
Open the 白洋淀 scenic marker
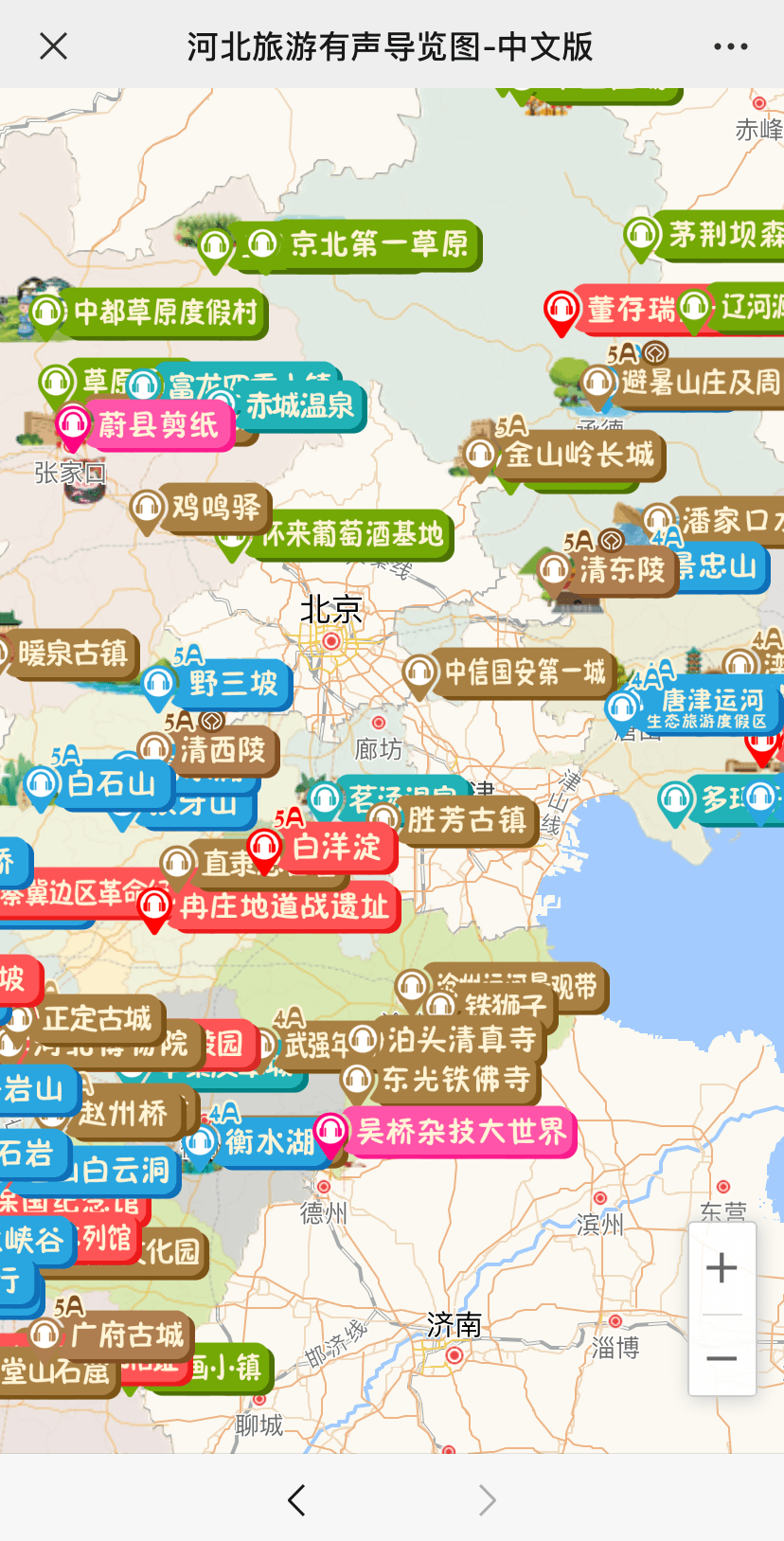(322, 847)
